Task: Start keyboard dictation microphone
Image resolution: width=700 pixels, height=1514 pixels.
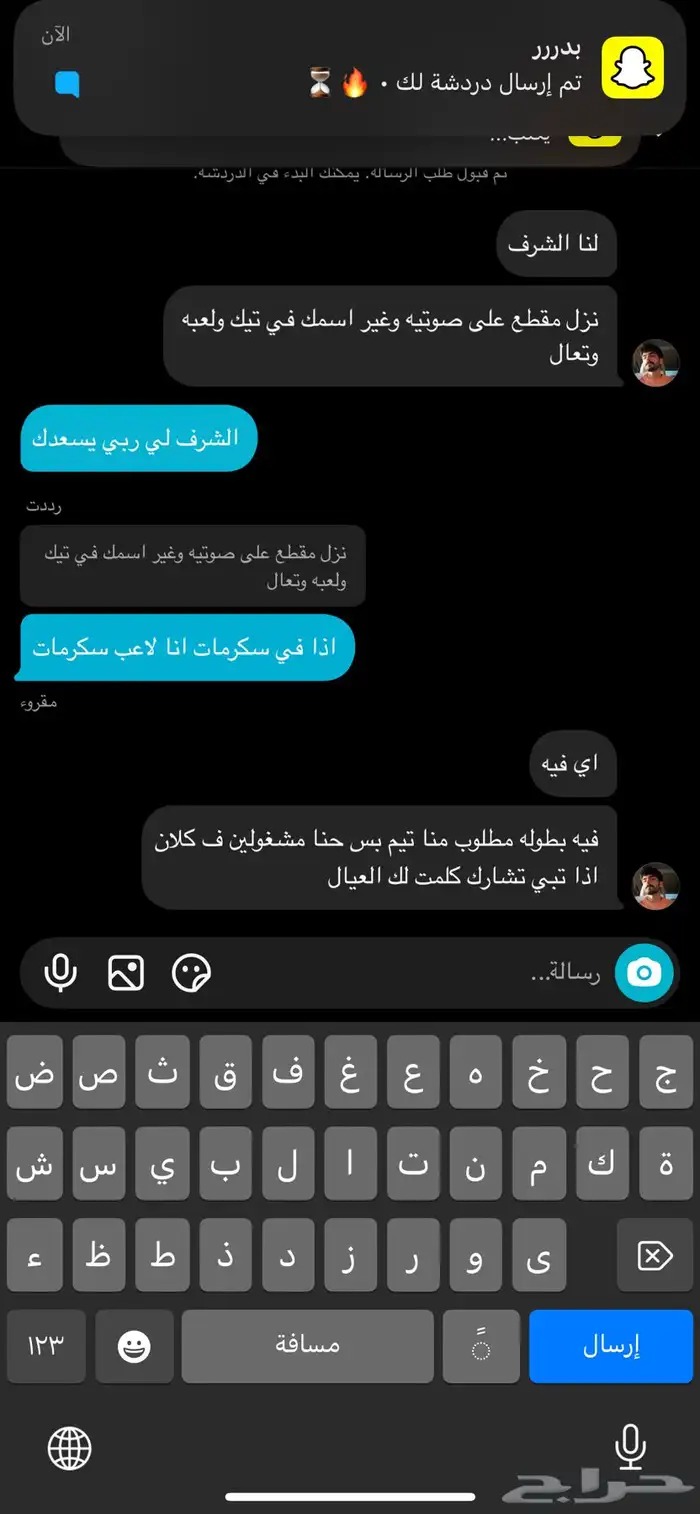Action: tap(630, 1447)
